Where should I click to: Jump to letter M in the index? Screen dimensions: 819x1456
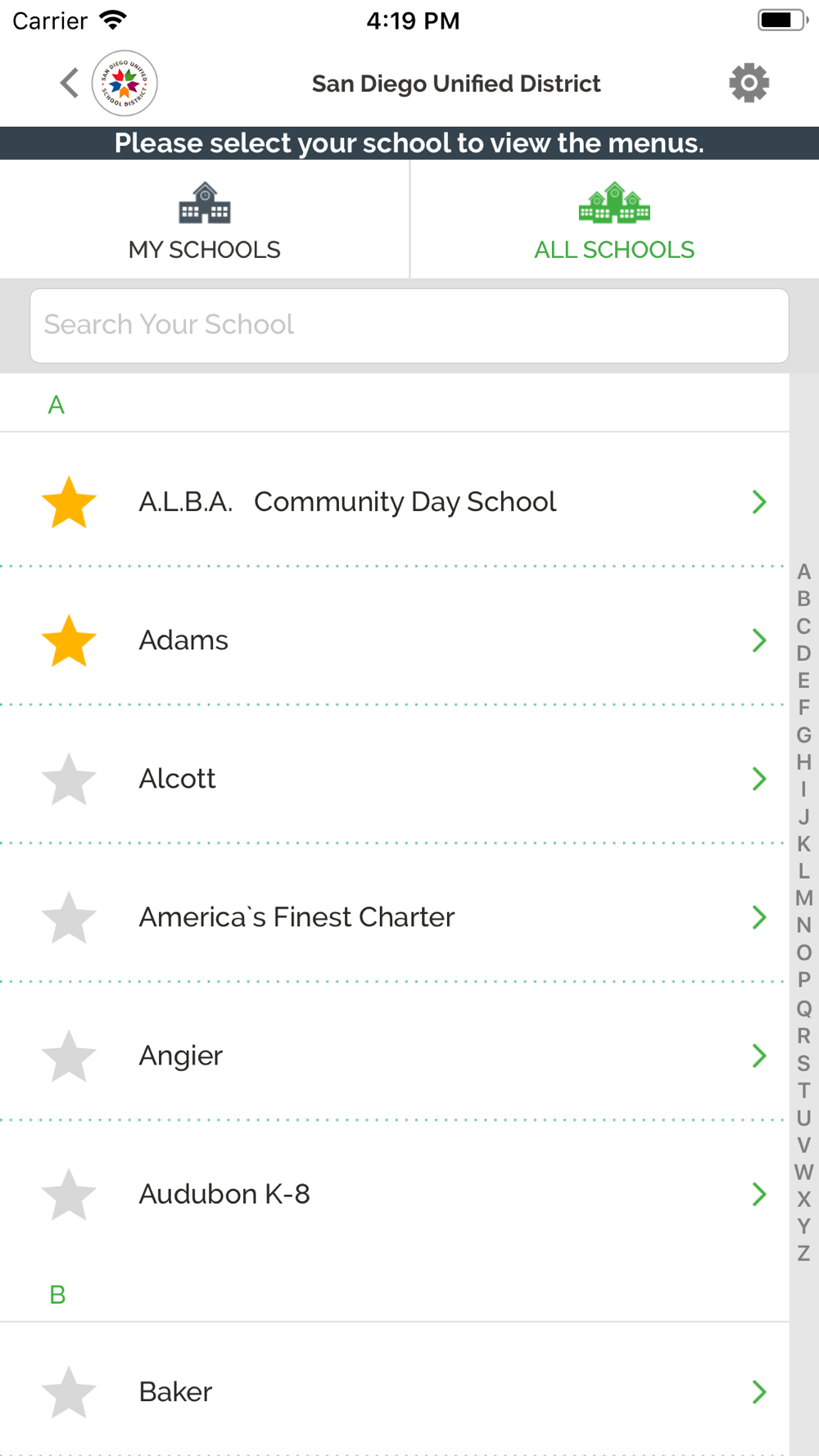[804, 898]
